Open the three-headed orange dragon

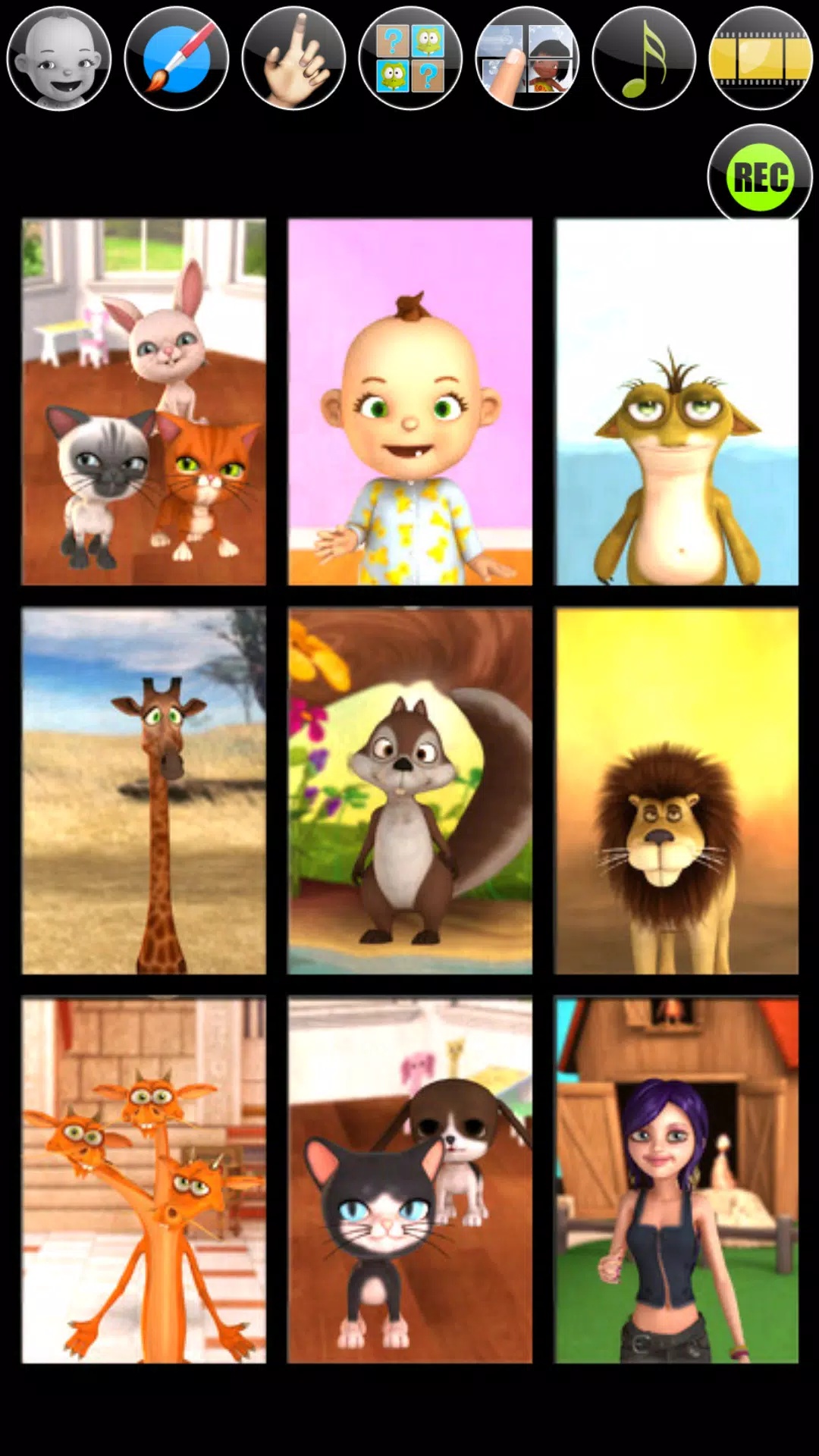[144, 1180]
